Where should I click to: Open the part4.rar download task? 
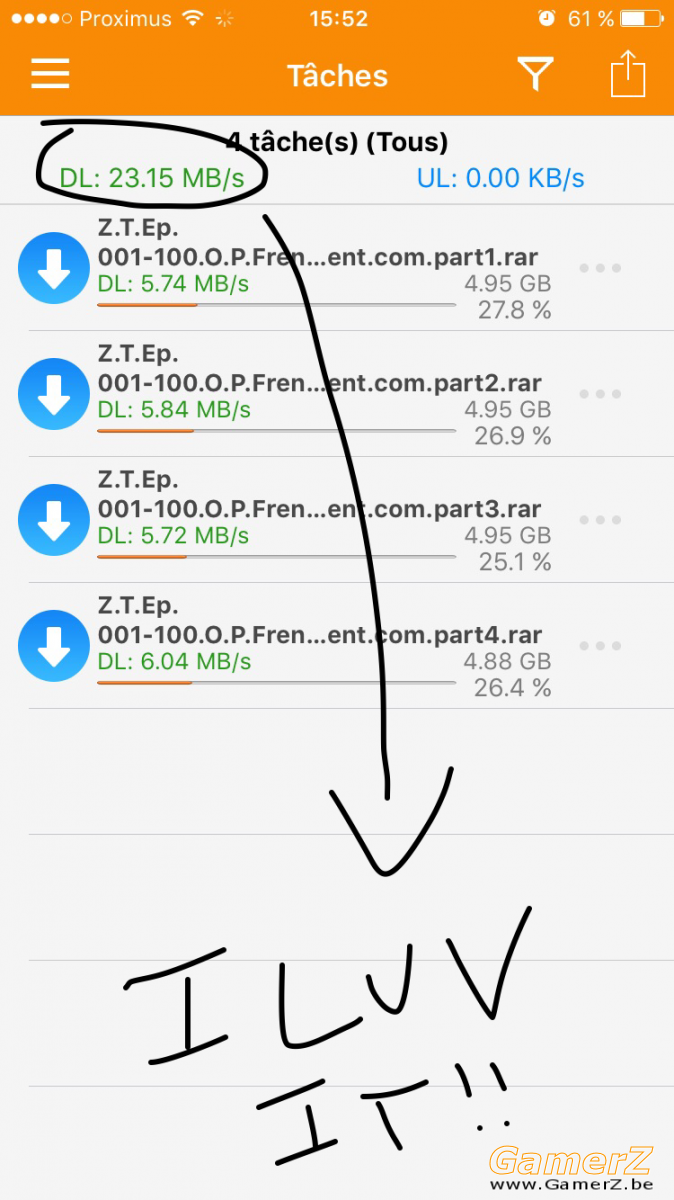[x=337, y=646]
